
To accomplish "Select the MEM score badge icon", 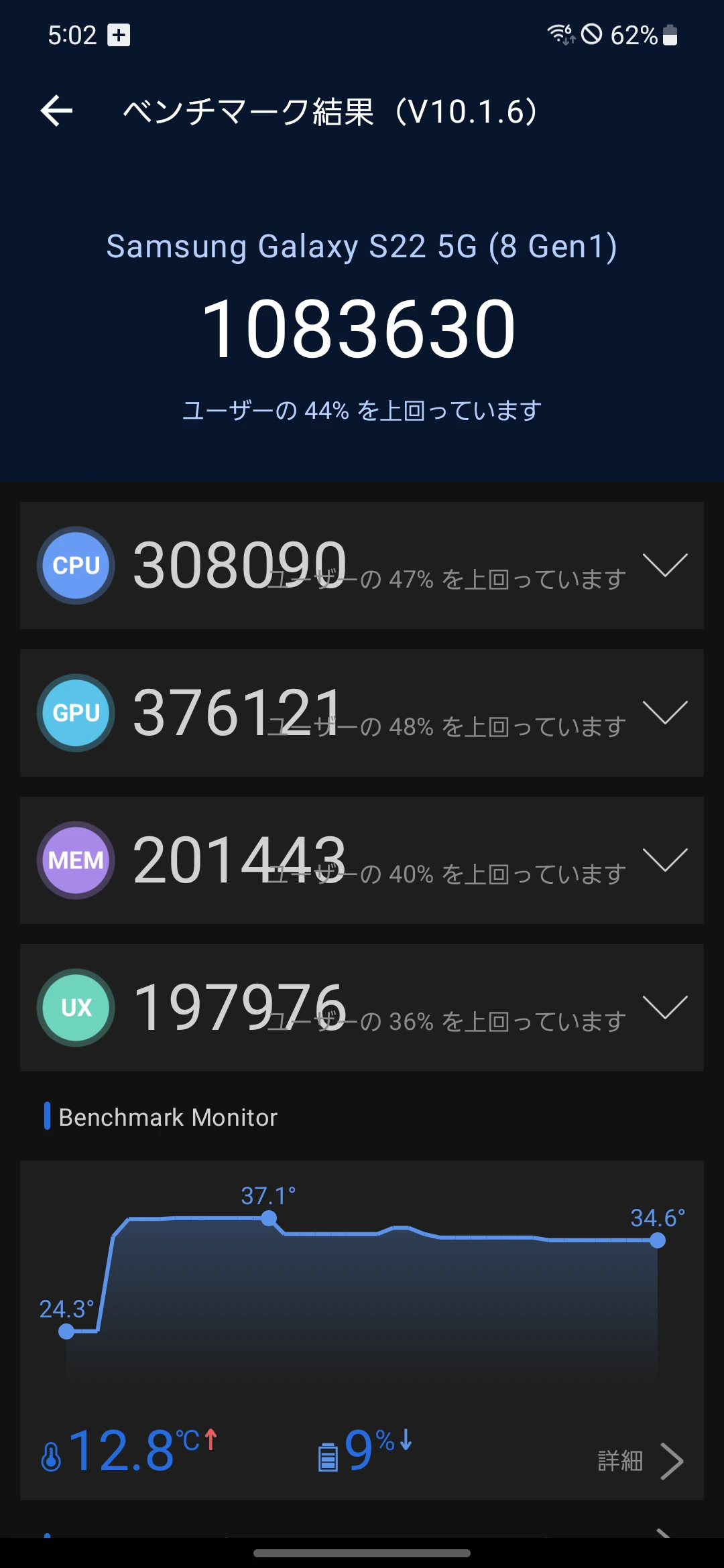I will tap(75, 860).
